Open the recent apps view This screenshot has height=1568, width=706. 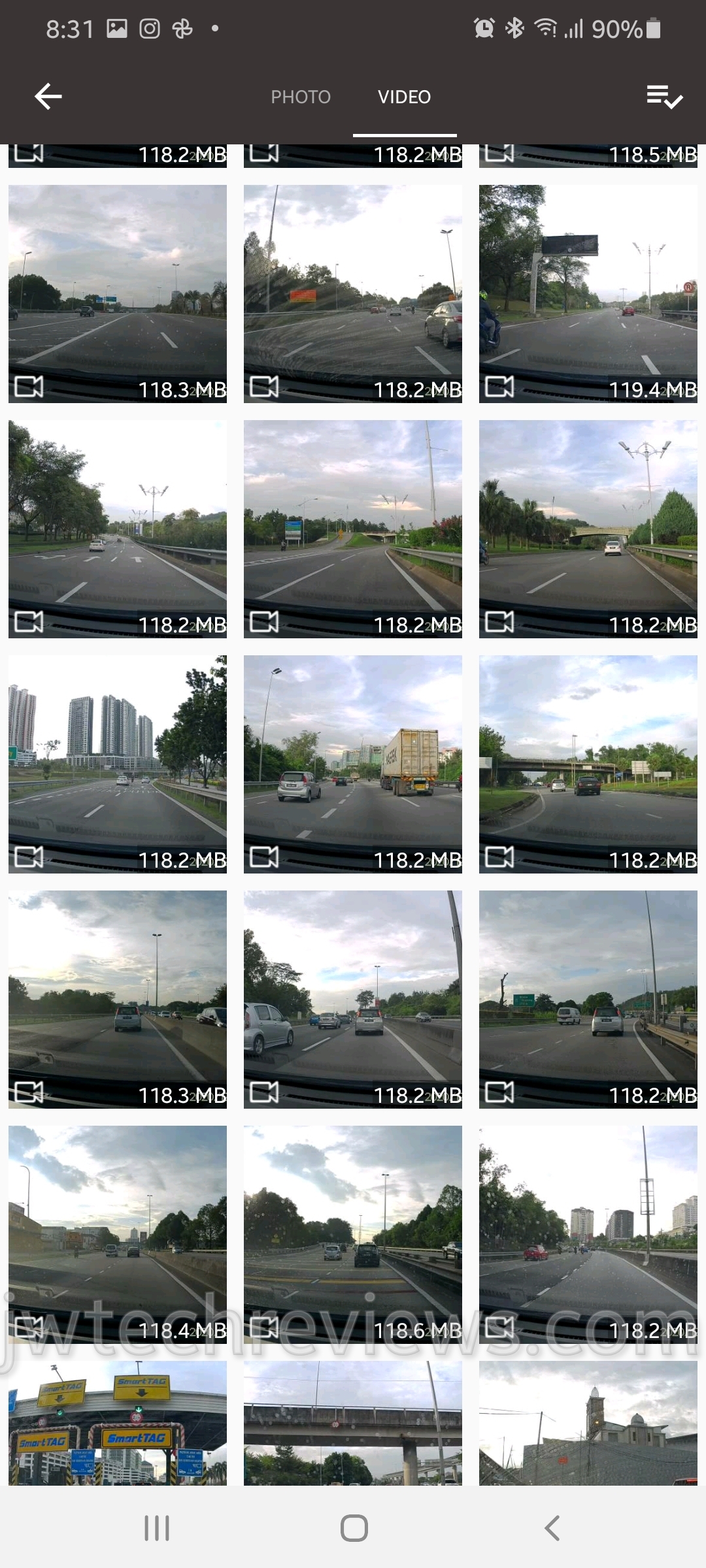click(156, 1528)
